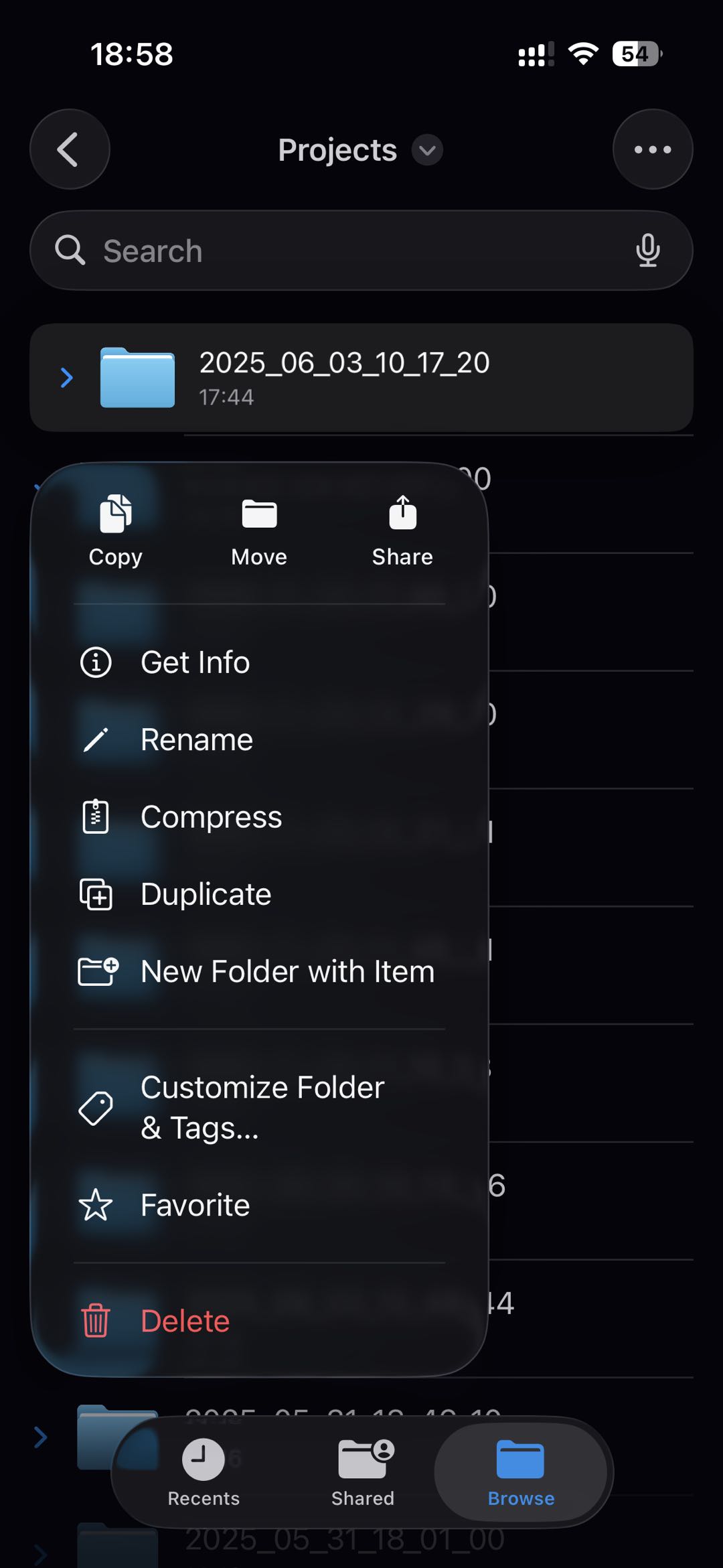The image size is (723, 1568).
Task: Open the Projects title dropdown
Action: pyautogui.click(x=427, y=150)
